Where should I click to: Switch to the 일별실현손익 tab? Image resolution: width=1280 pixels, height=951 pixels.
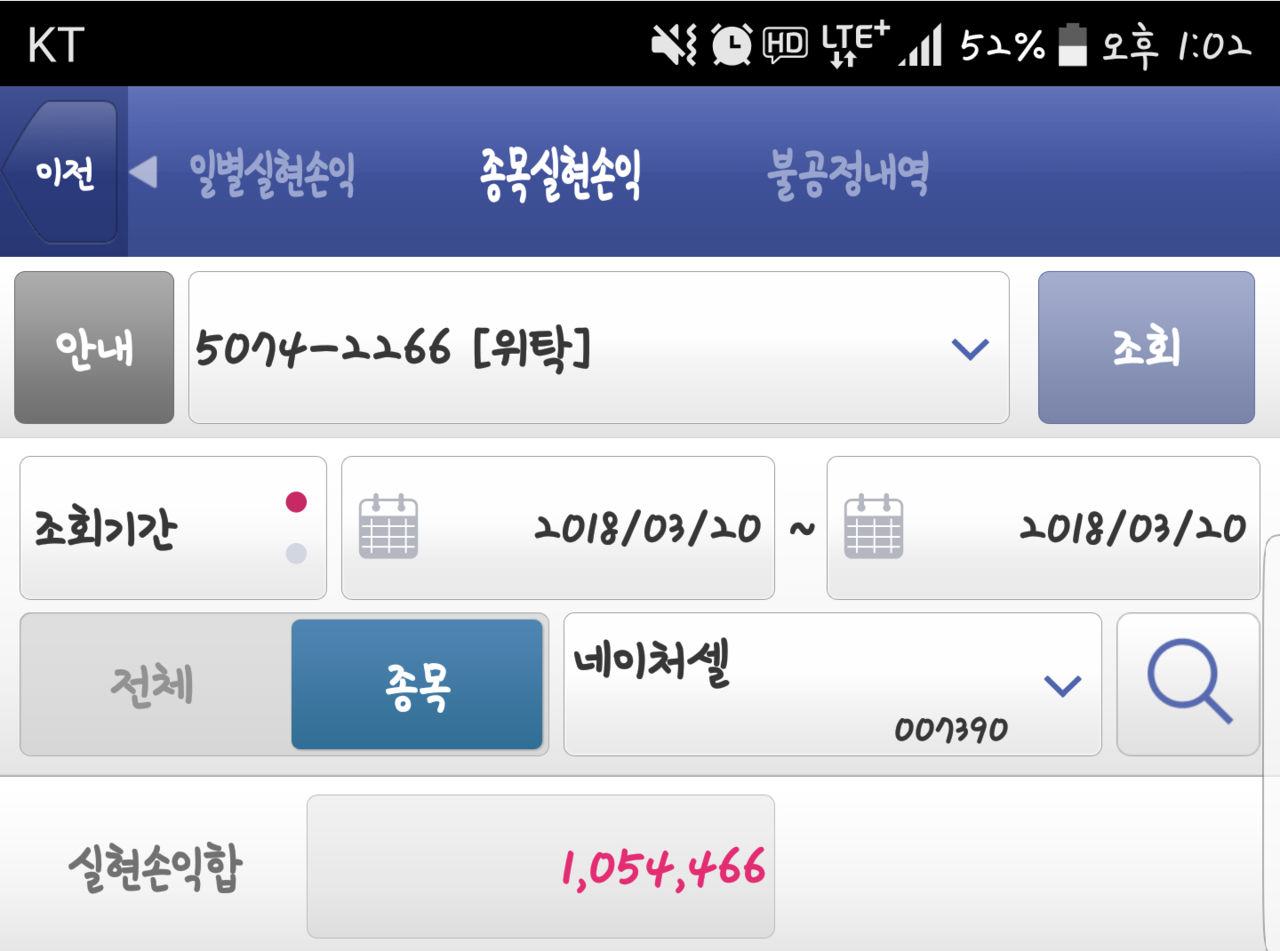pos(271,175)
